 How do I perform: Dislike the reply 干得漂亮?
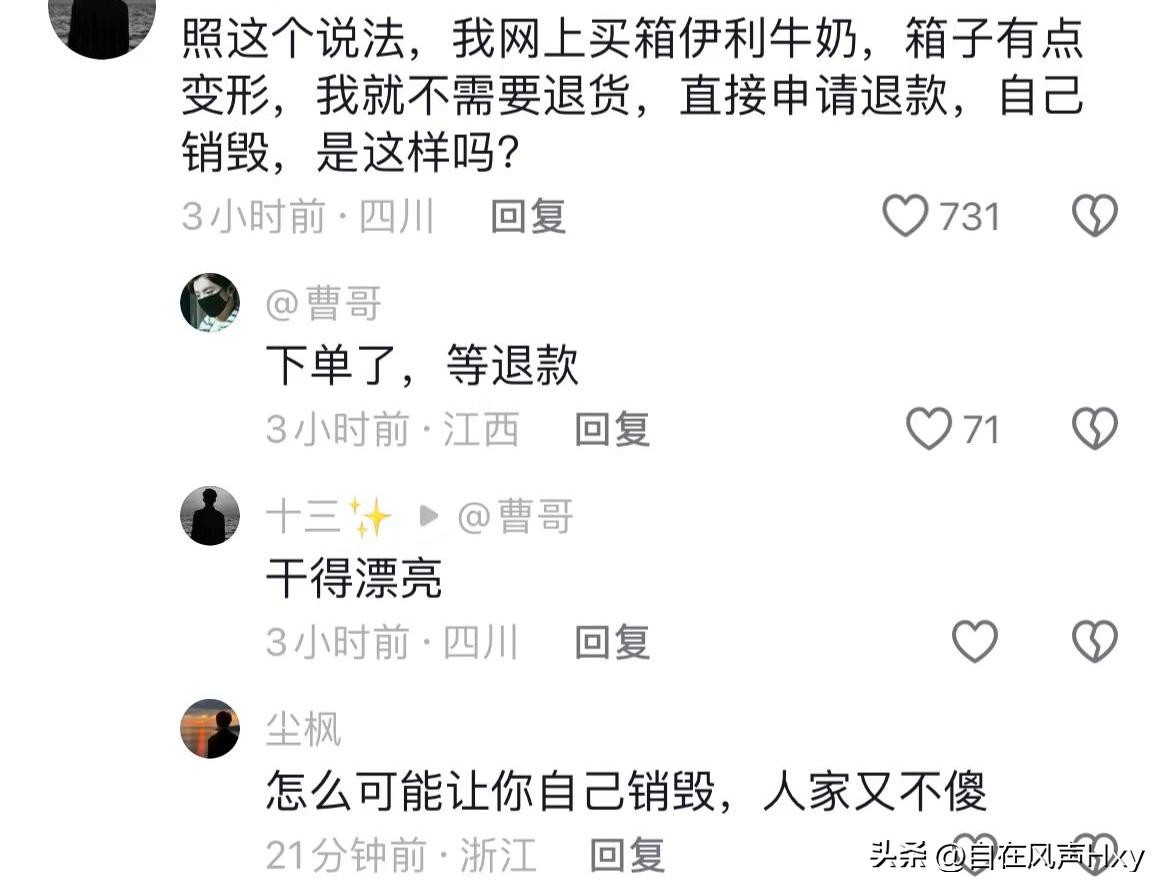(x=1094, y=641)
